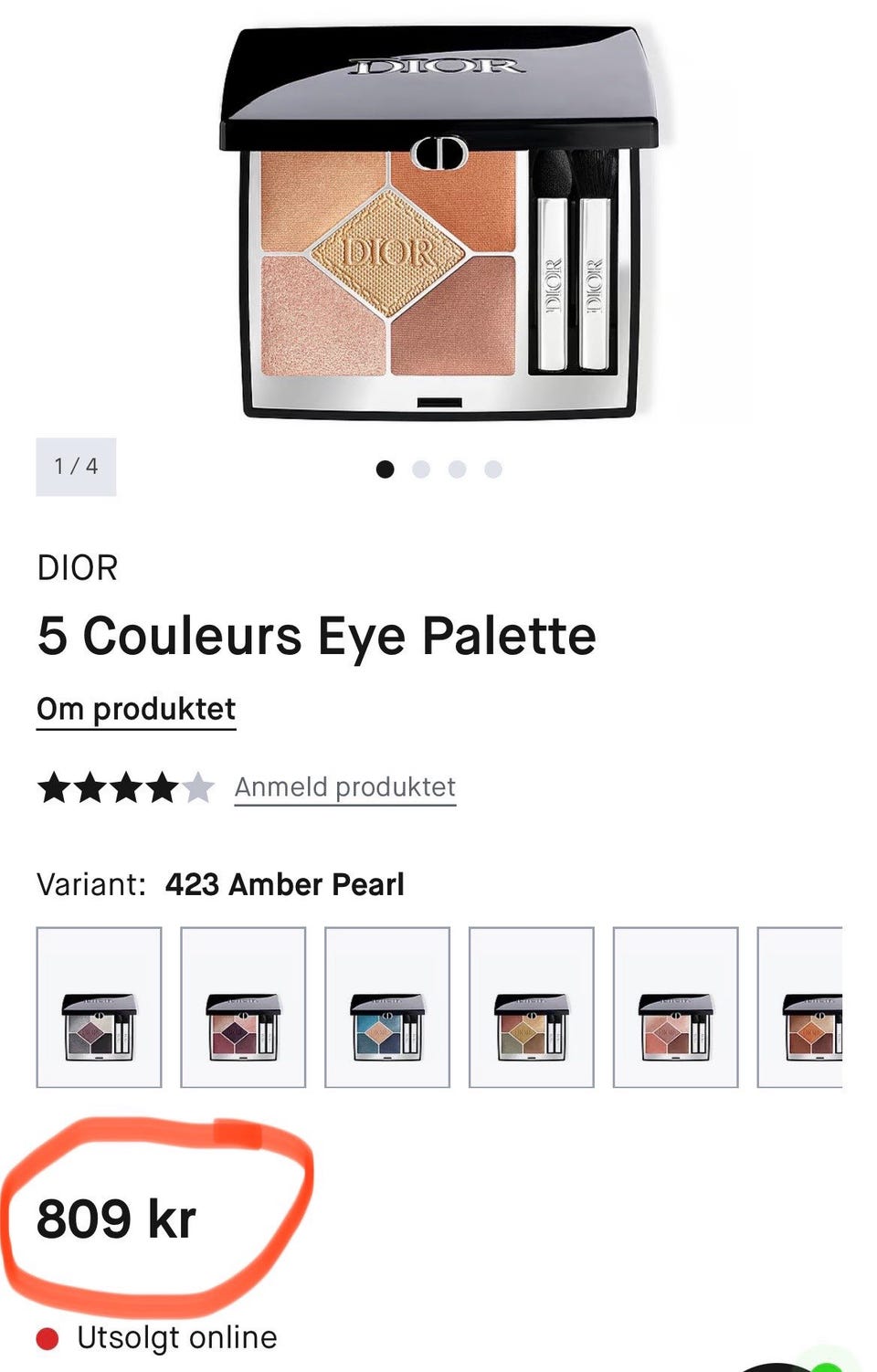The height and width of the screenshot is (1372, 877).
Task: Open the current variant 423 Amber Pearl label
Action: [x=284, y=884]
